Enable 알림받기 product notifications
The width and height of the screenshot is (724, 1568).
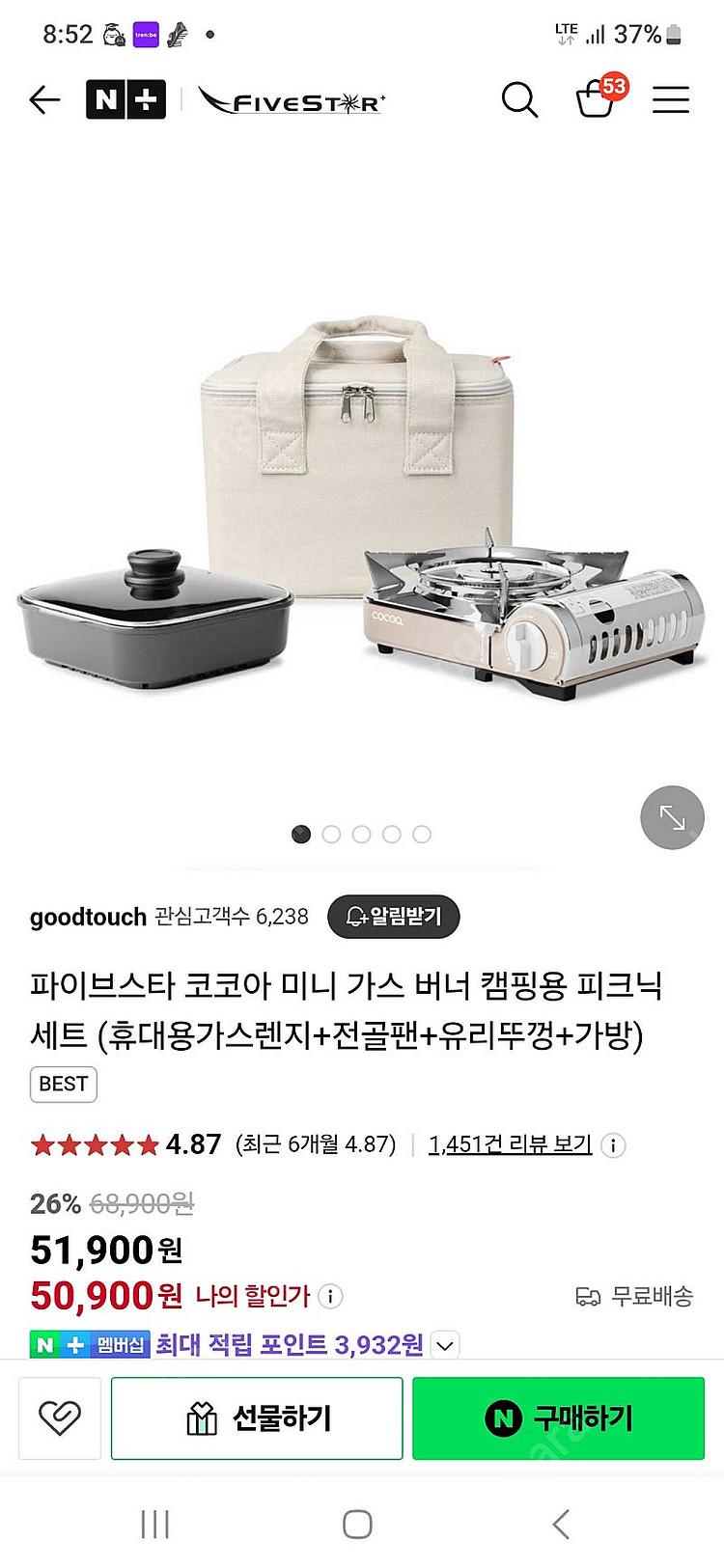pos(395,917)
